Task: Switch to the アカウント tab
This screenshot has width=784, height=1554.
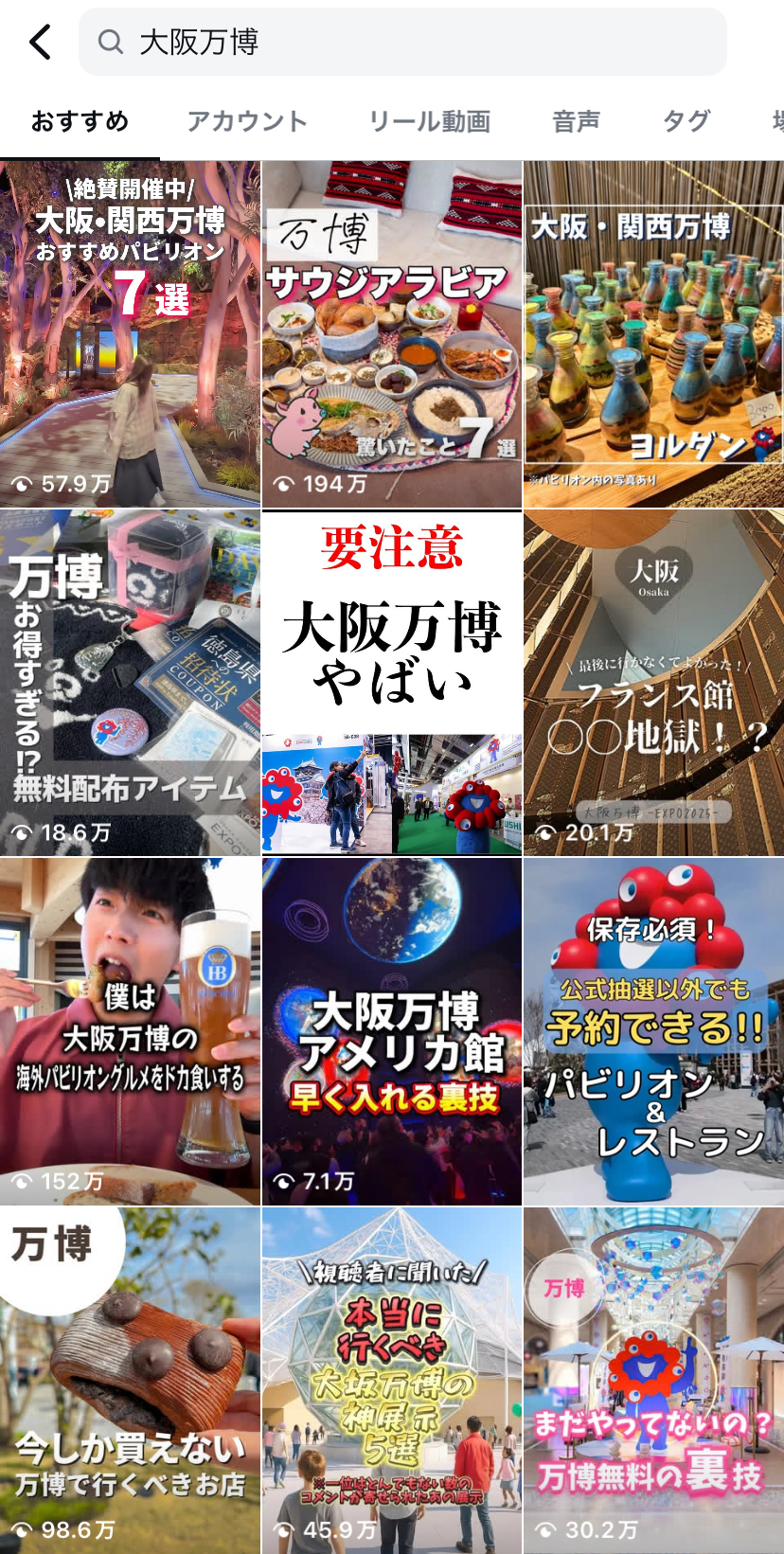Action: point(246,121)
